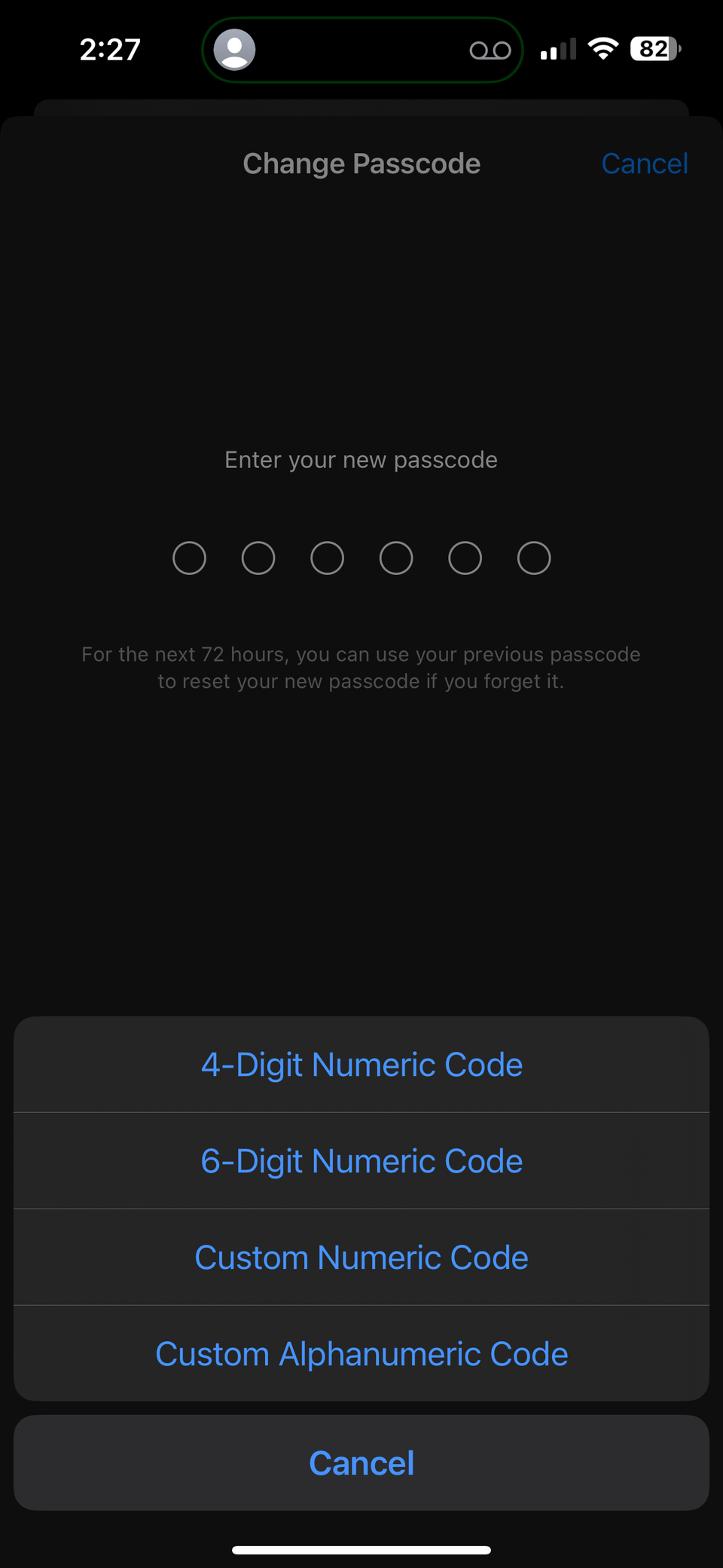Viewport: 723px width, 1568px height.
Task: Tap the middle passcode circle
Action: pos(327,558)
